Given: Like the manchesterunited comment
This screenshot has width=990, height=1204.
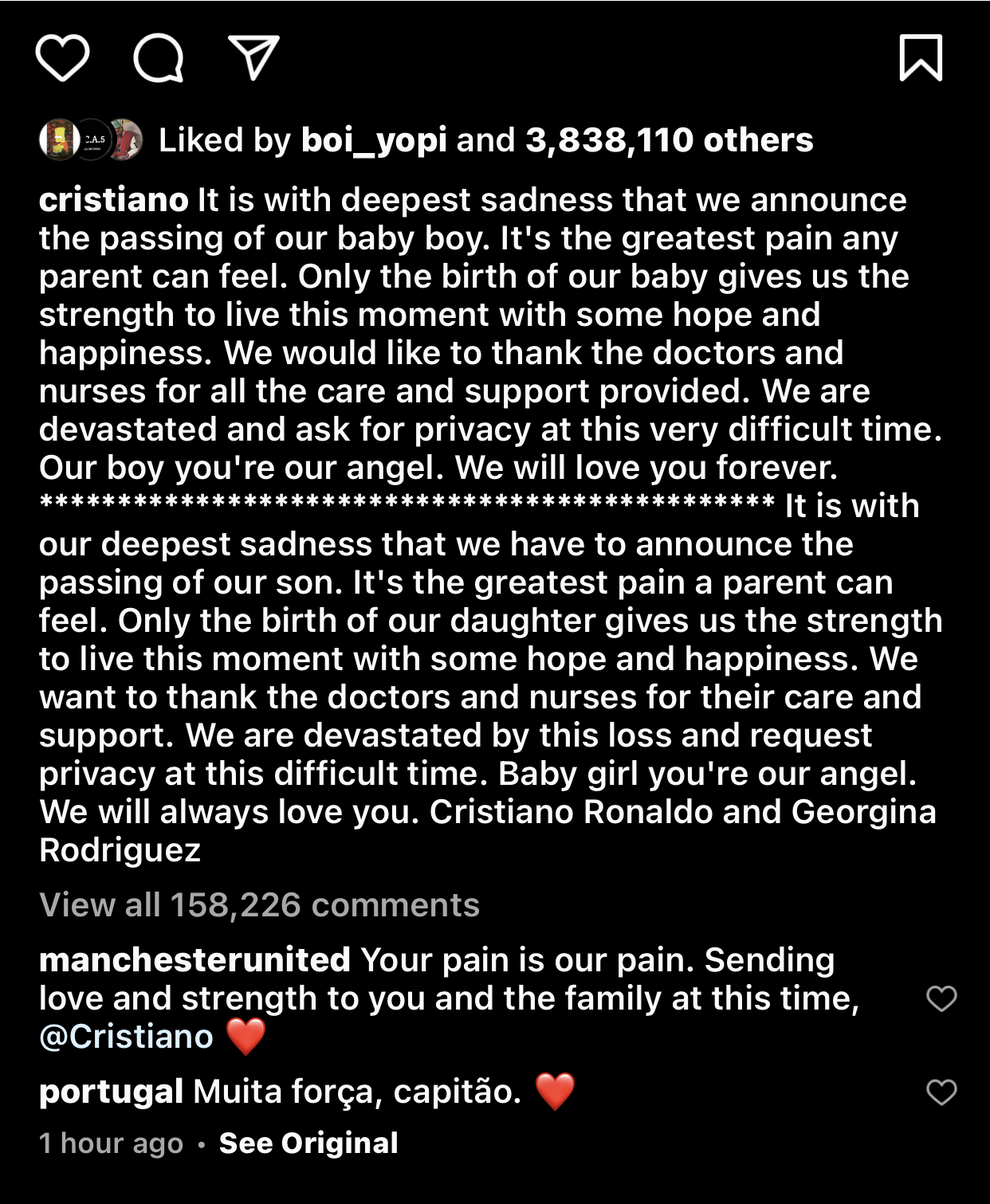Looking at the screenshot, I should click(941, 998).
